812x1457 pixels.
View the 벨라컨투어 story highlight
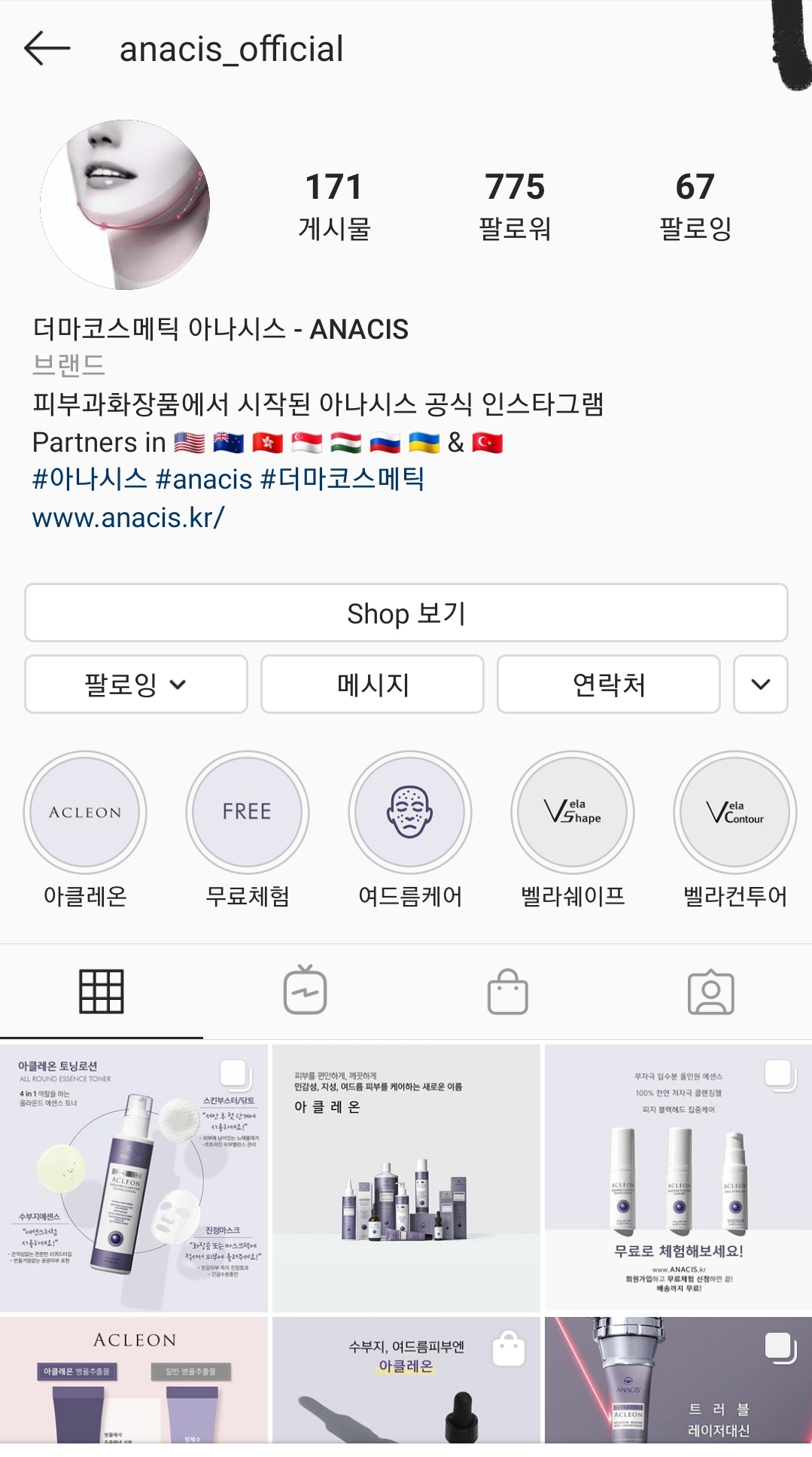pyautogui.click(x=734, y=812)
